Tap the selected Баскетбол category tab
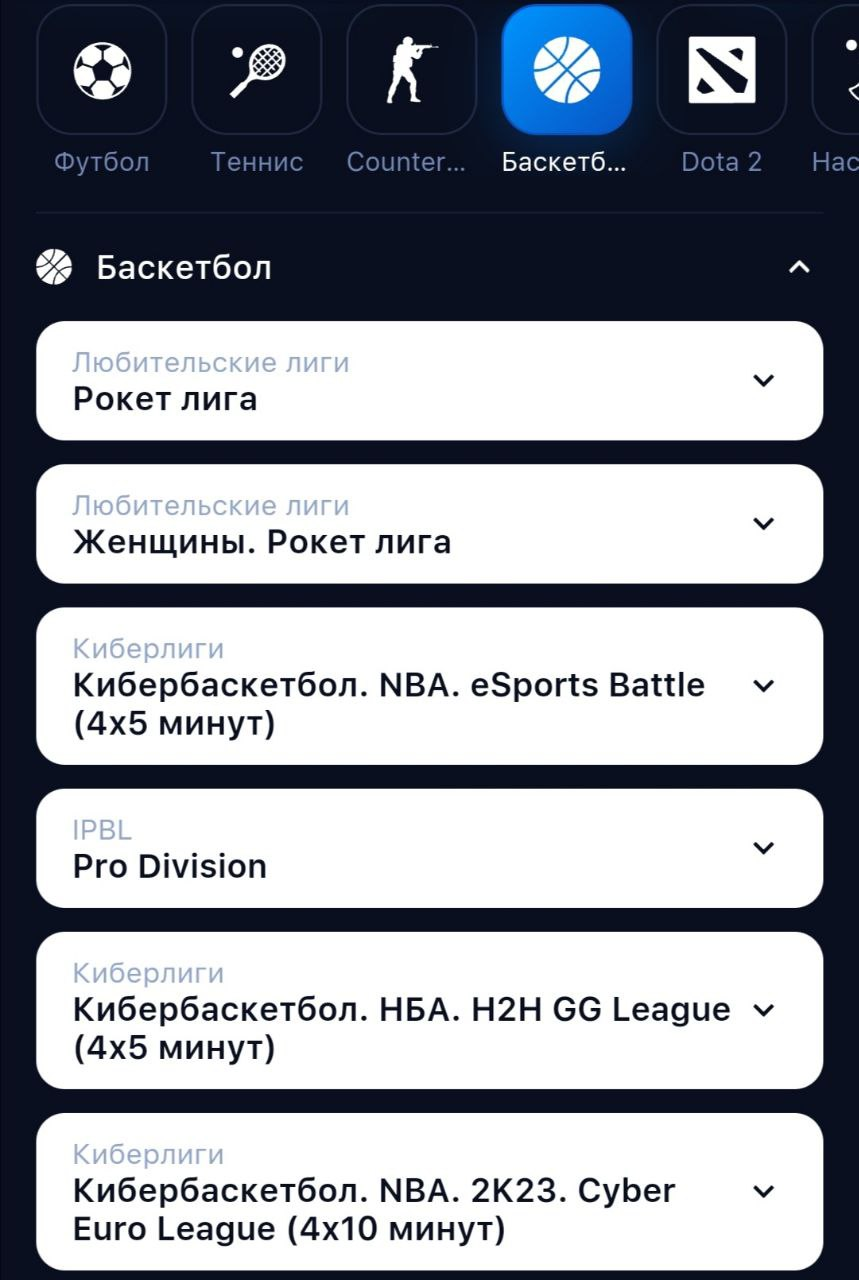Image resolution: width=859 pixels, height=1280 pixels. click(566, 70)
